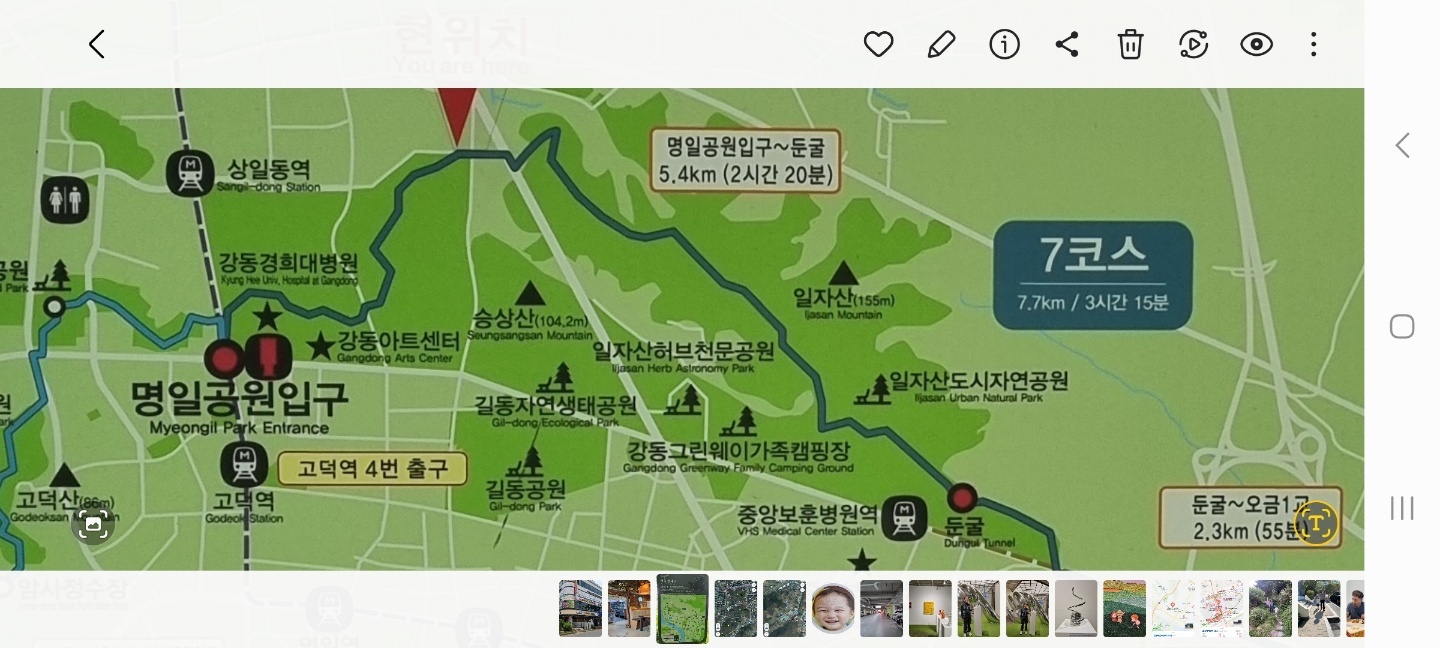This screenshot has width=1440, height=648.
Task: Select the first building storefront thumbnail
Action: (580, 608)
